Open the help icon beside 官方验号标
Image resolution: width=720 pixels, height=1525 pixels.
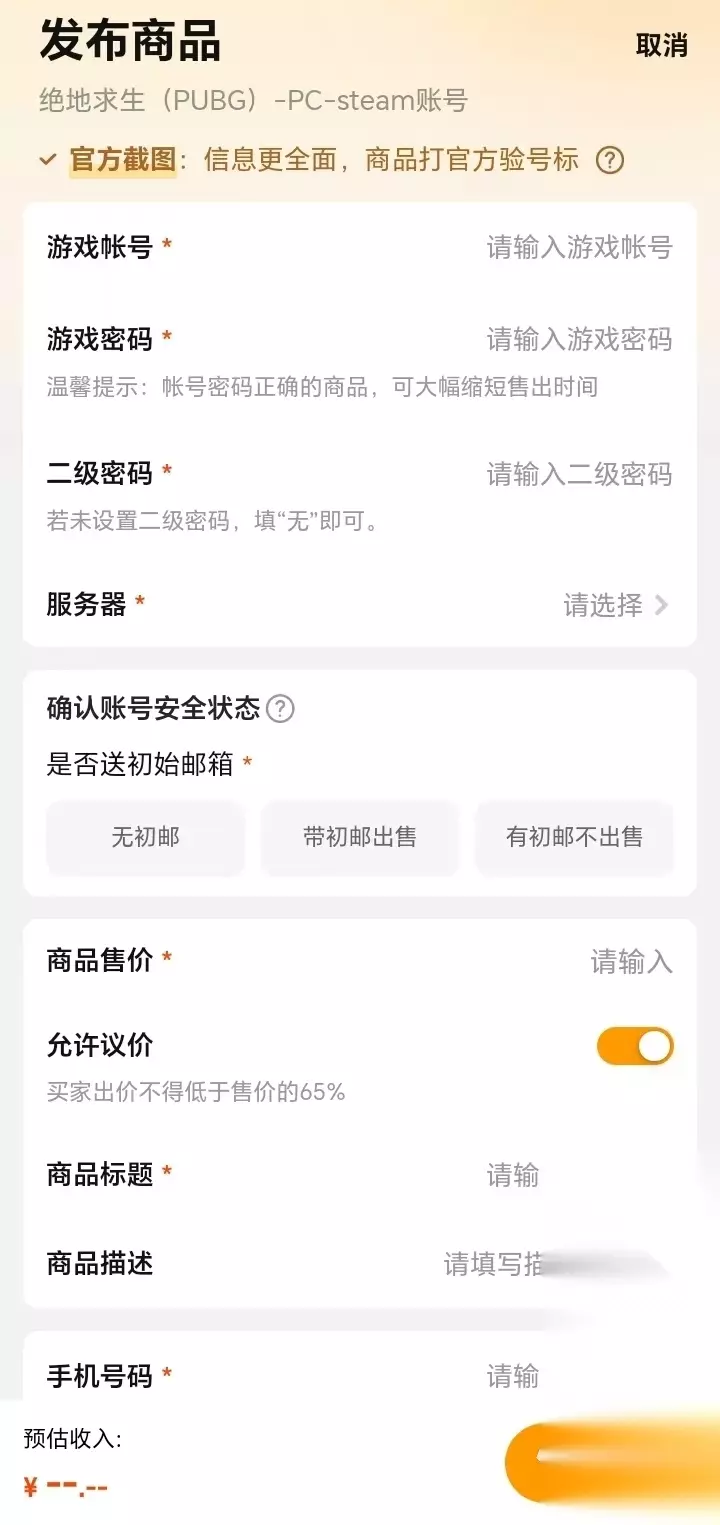[x=610, y=160]
